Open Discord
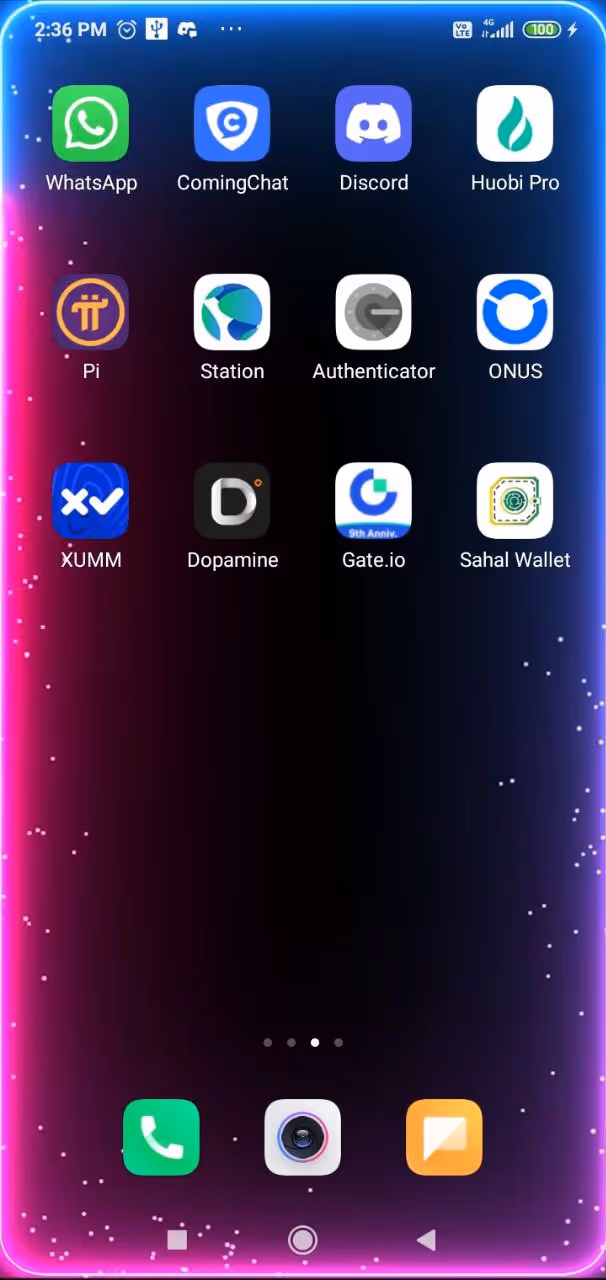Image resolution: width=606 pixels, height=1280 pixels. 373,124
